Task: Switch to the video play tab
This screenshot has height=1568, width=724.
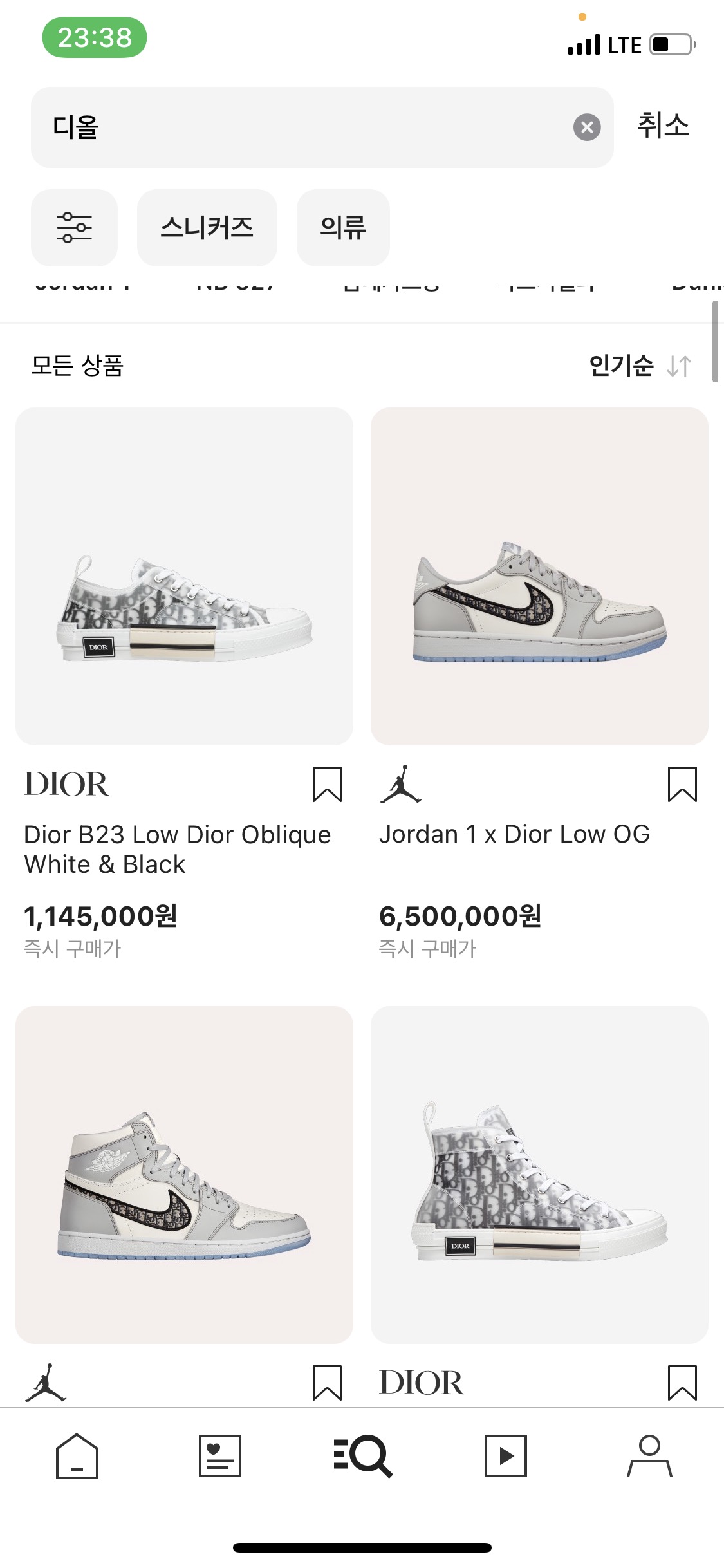Action: 505,1456
